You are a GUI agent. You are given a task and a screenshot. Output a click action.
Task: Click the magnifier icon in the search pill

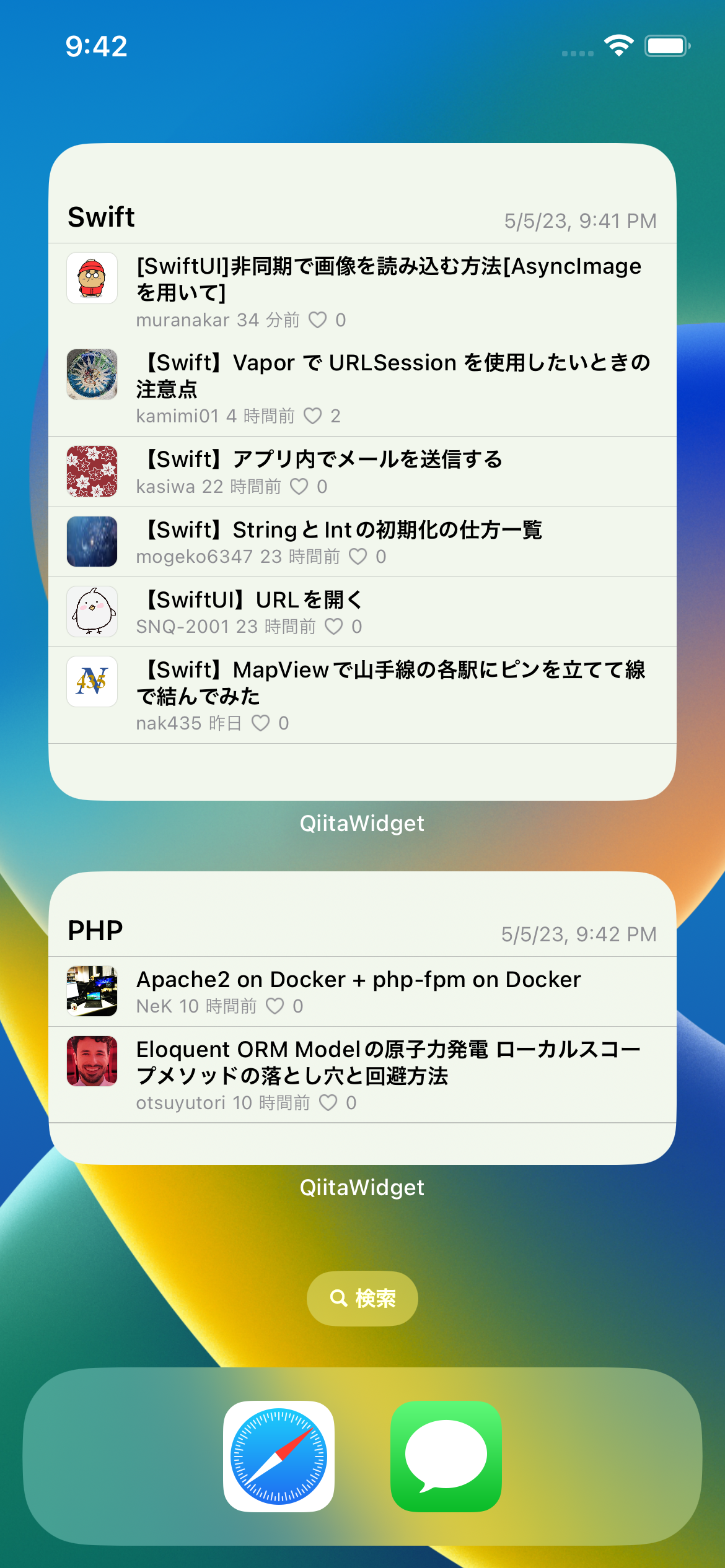click(x=338, y=1299)
